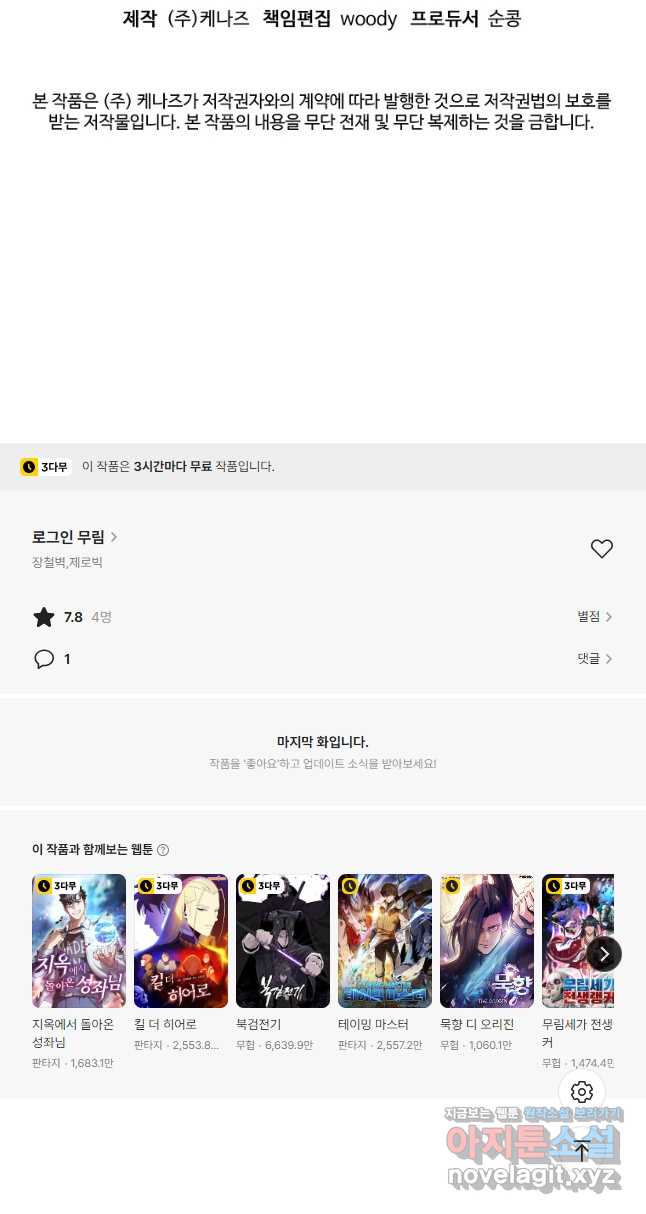This screenshot has height=1214, width=646.
Task: Open the 테이밍 마스터 webtoon
Action: click(385, 941)
